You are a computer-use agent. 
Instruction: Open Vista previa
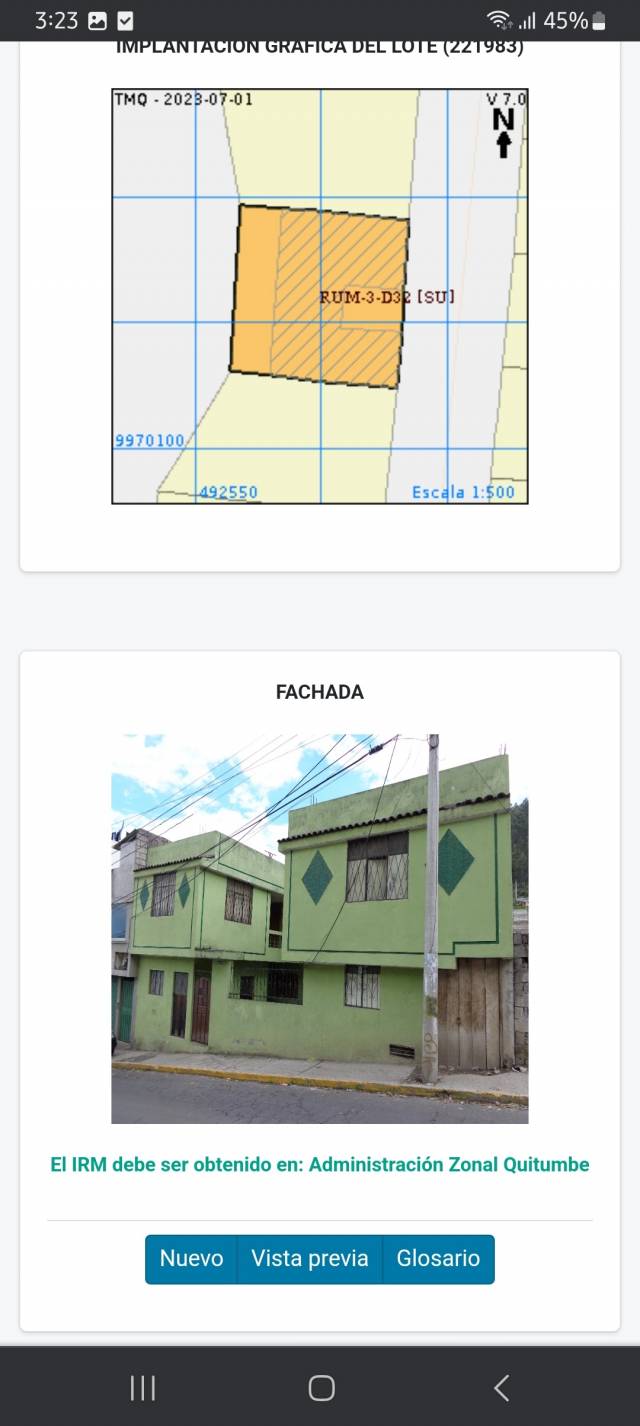[310, 1259]
